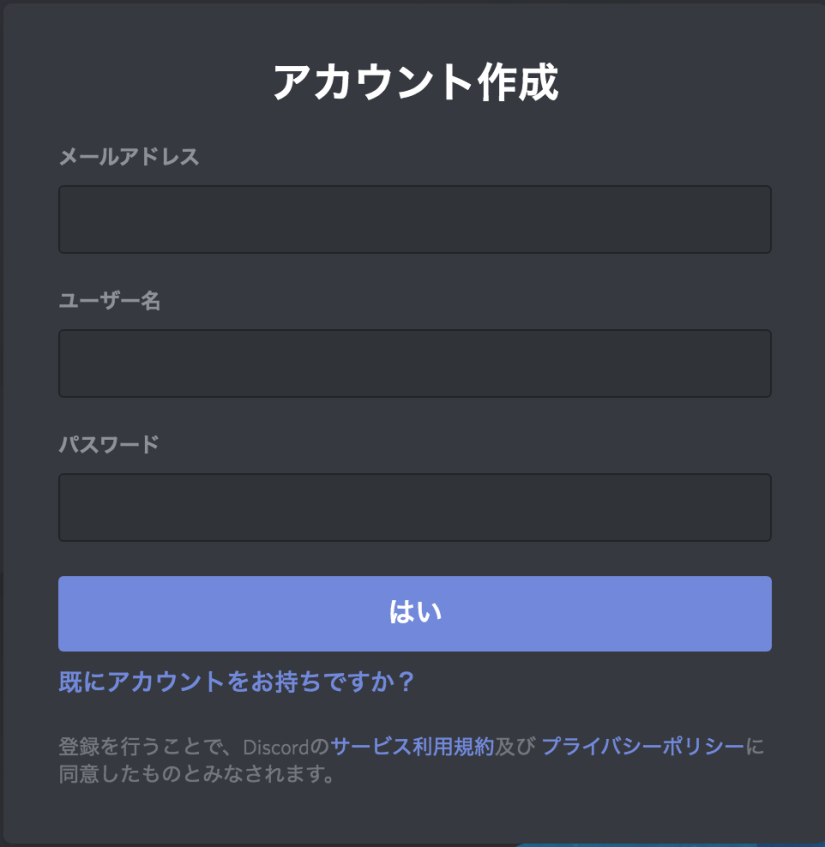Tap the メールアドレス email field
Viewport: 825px width, 847px height.
pos(414,219)
